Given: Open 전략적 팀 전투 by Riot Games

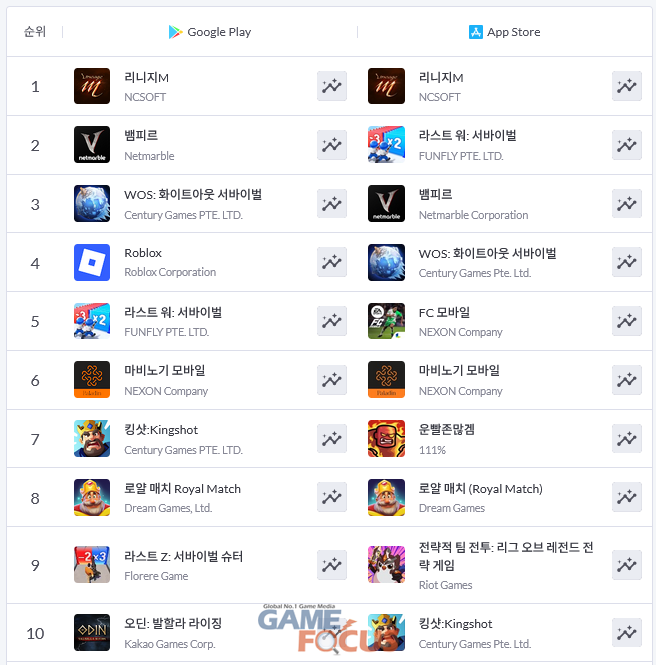Looking at the screenshot, I should click(x=505, y=556).
